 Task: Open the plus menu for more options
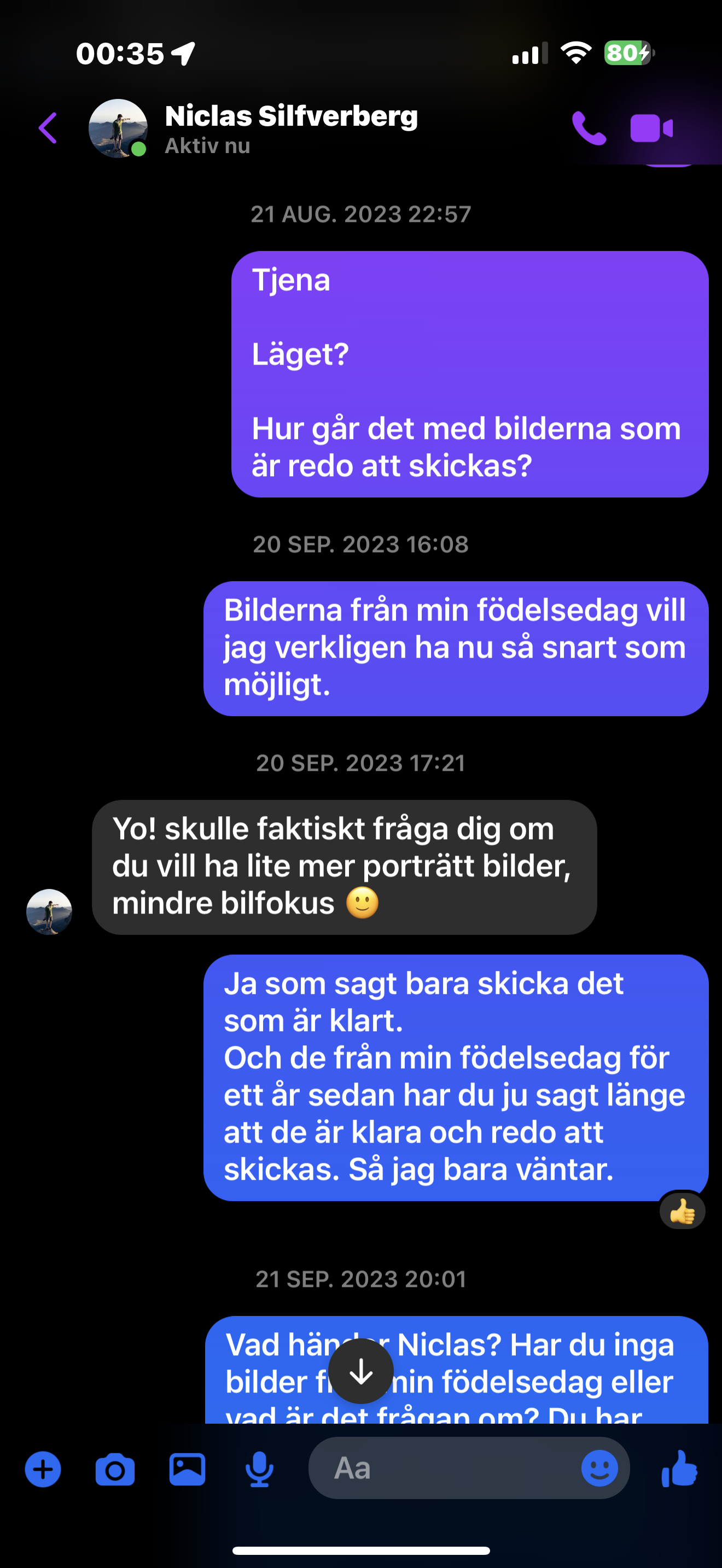pyautogui.click(x=43, y=1470)
